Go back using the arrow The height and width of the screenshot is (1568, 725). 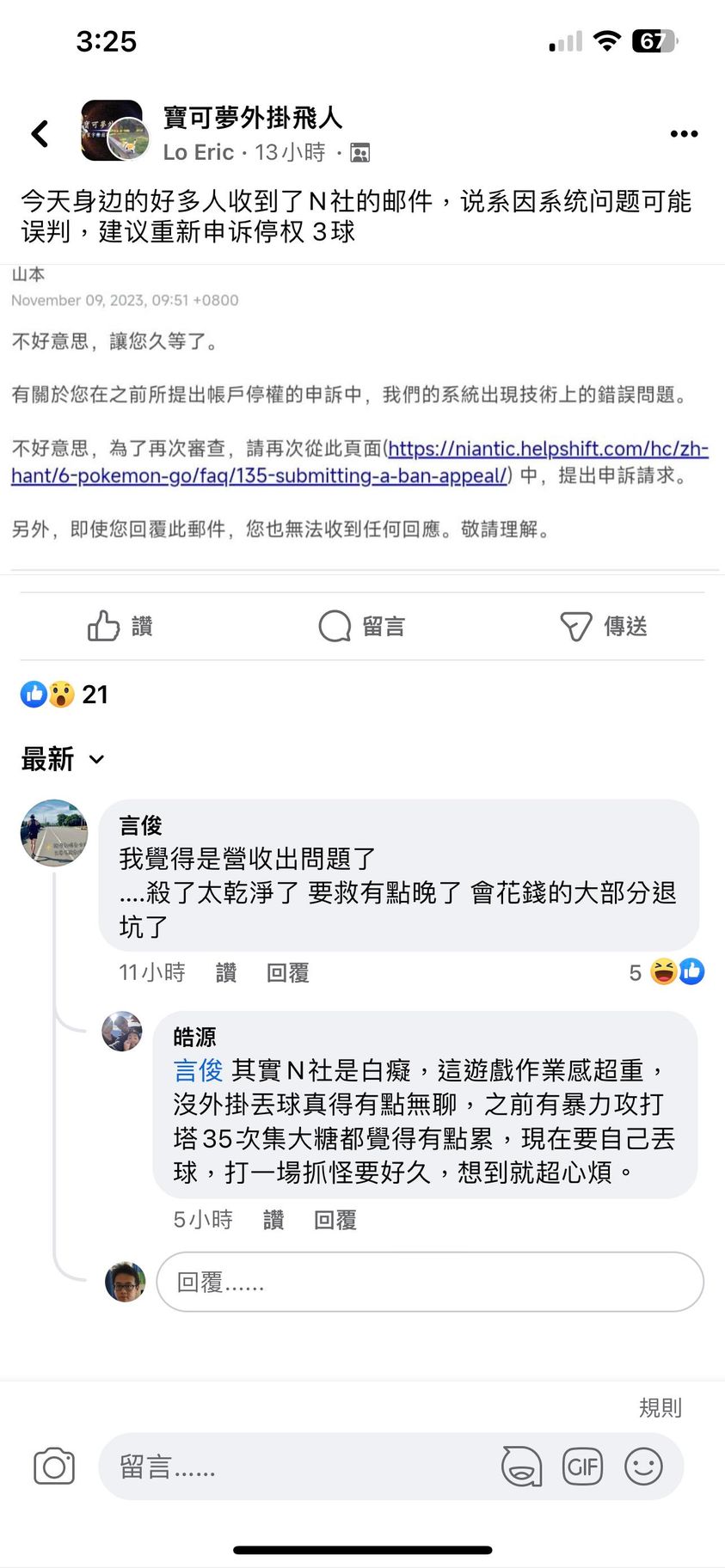pos(40,133)
